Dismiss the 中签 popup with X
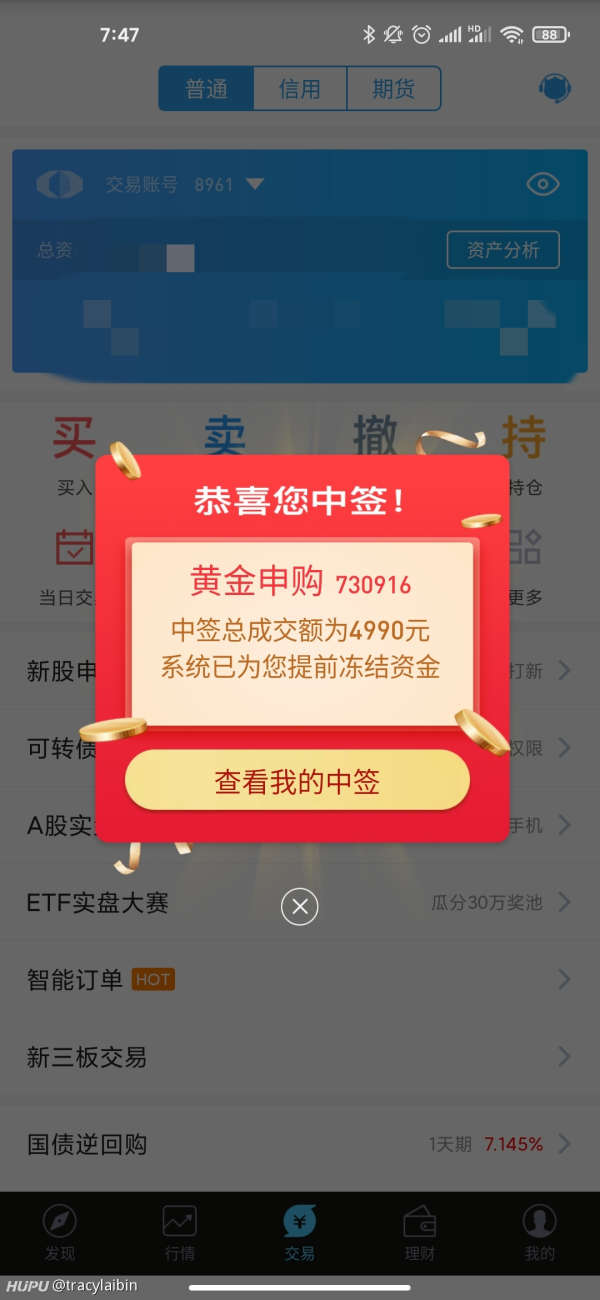The image size is (600, 1300). pyautogui.click(x=299, y=907)
